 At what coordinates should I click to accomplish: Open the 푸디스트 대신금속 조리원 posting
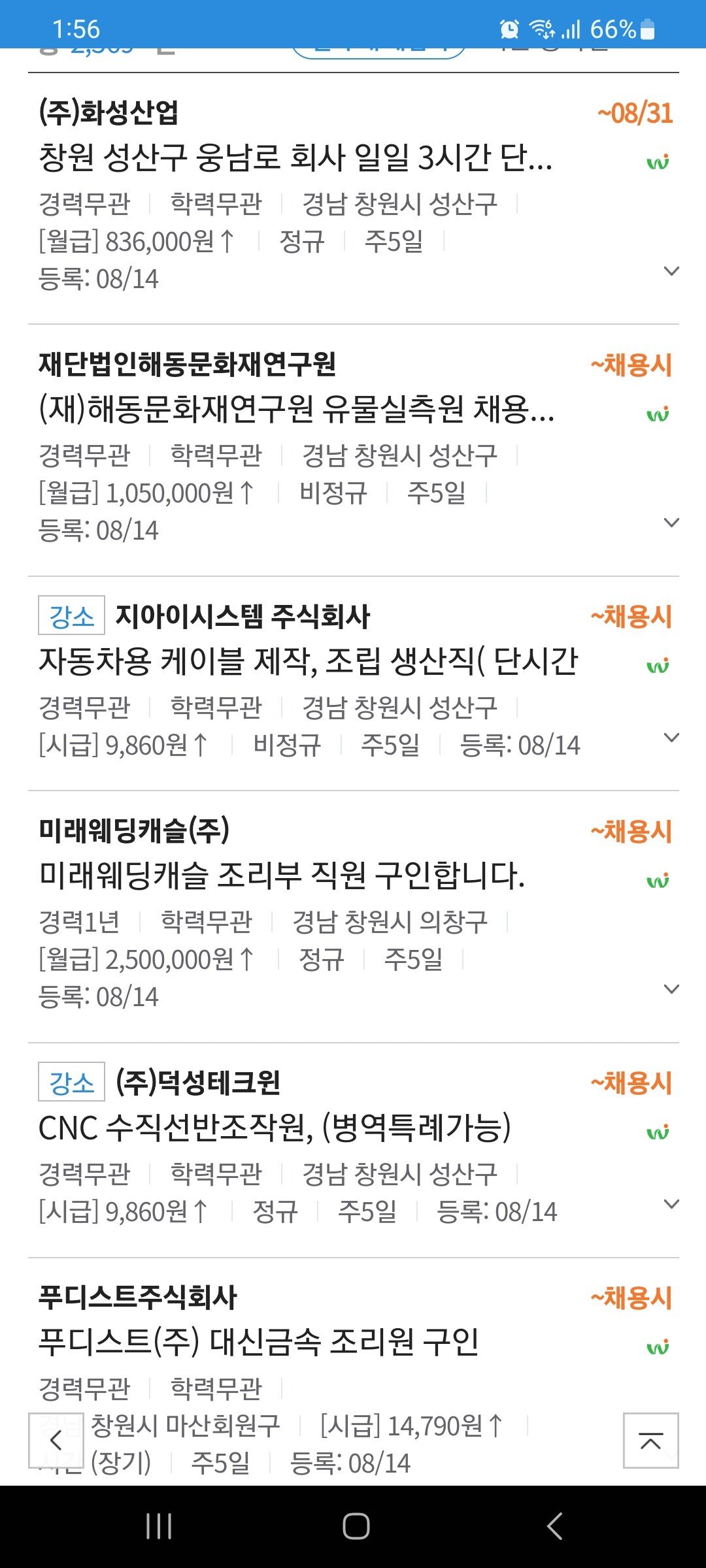(259, 1343)
